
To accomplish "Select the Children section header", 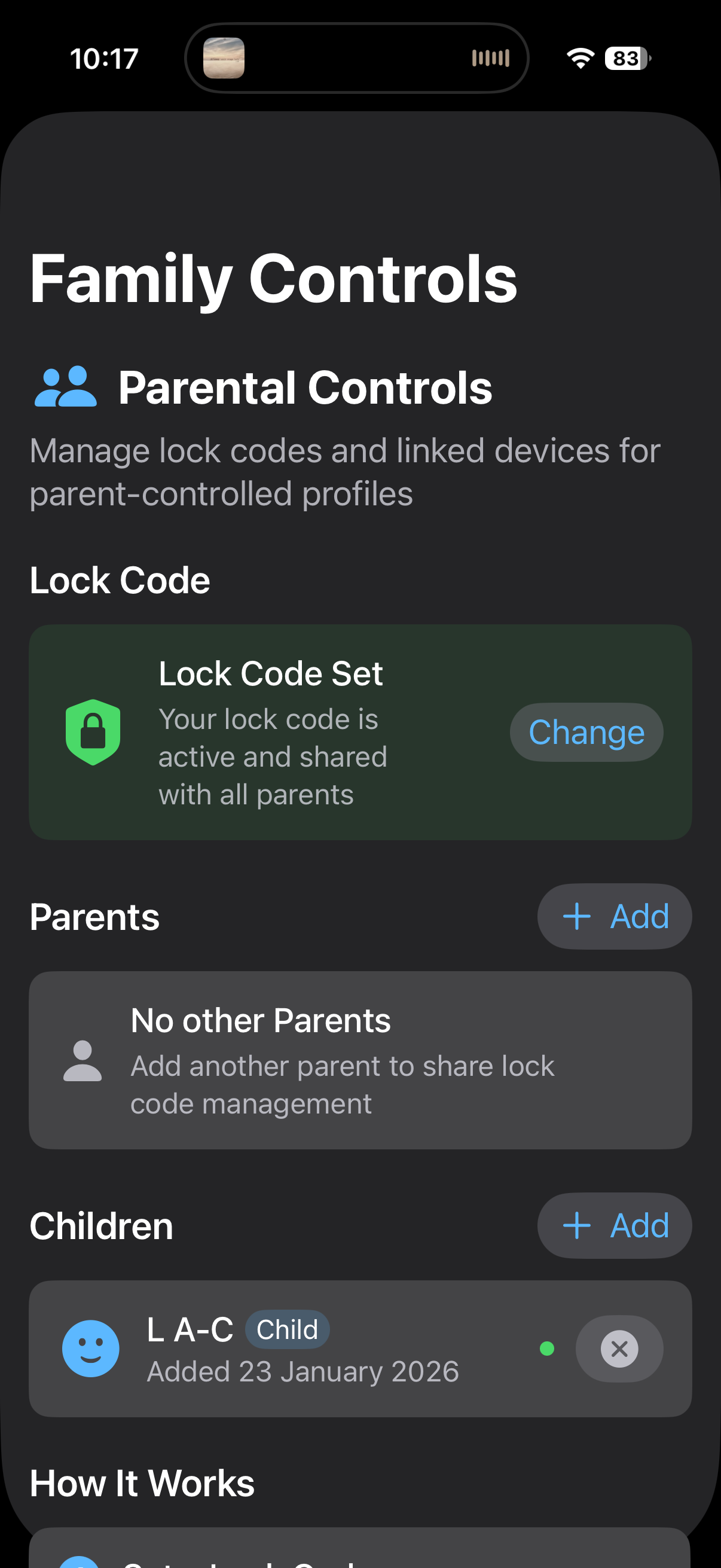I will [101, 1225].
